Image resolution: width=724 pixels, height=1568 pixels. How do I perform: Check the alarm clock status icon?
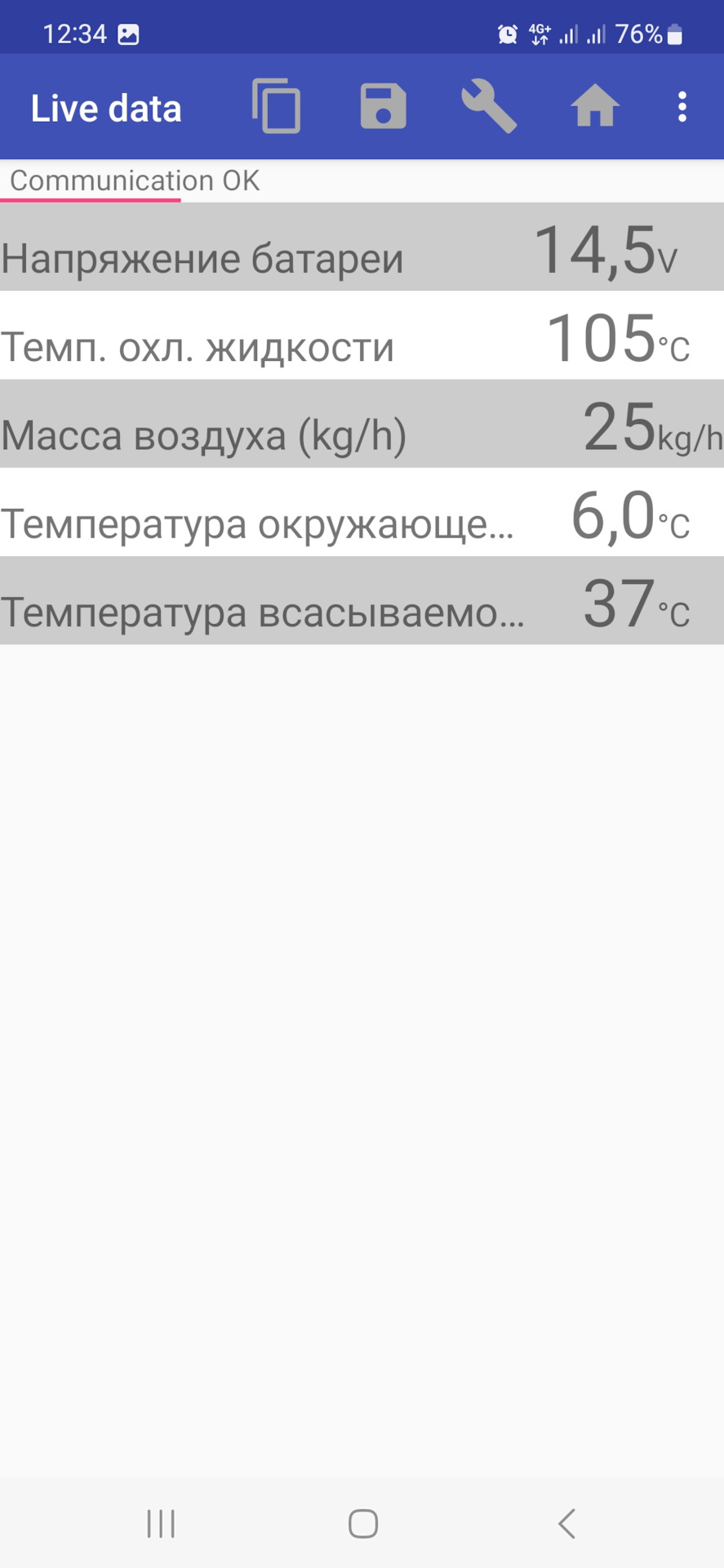(507, 34)
